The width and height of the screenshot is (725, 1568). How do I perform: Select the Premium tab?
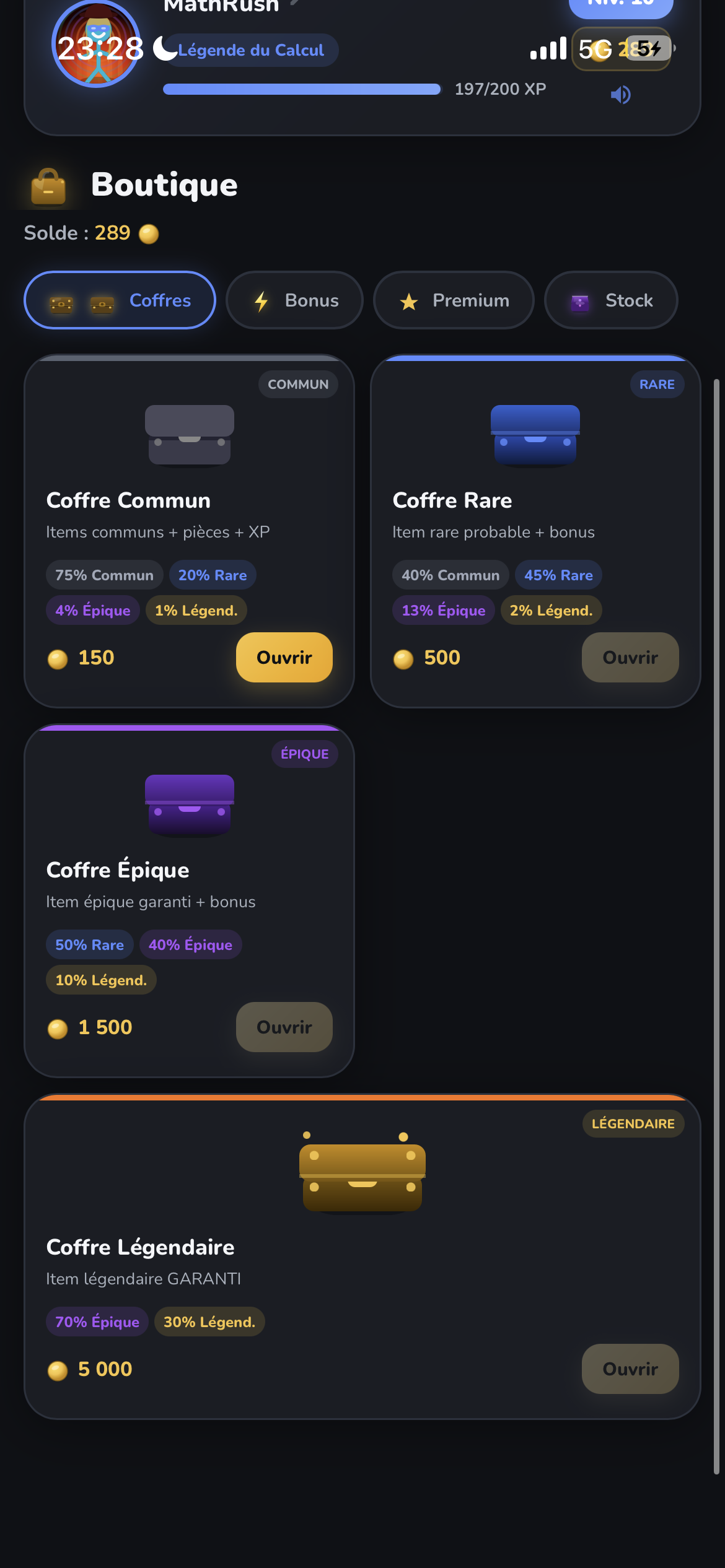[454, 300]
